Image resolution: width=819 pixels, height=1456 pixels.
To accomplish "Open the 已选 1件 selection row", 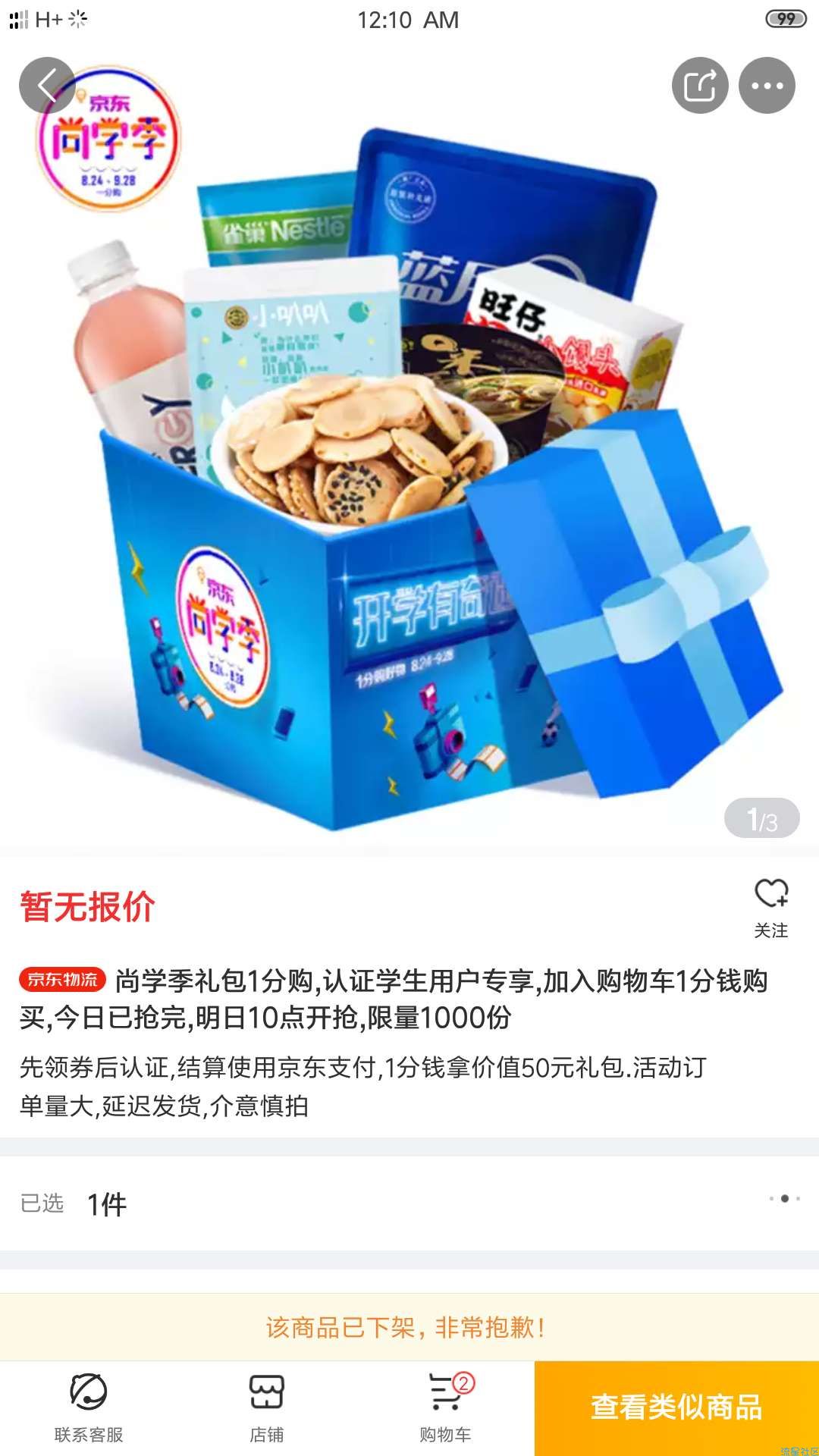I will [x=409, y=1203].
